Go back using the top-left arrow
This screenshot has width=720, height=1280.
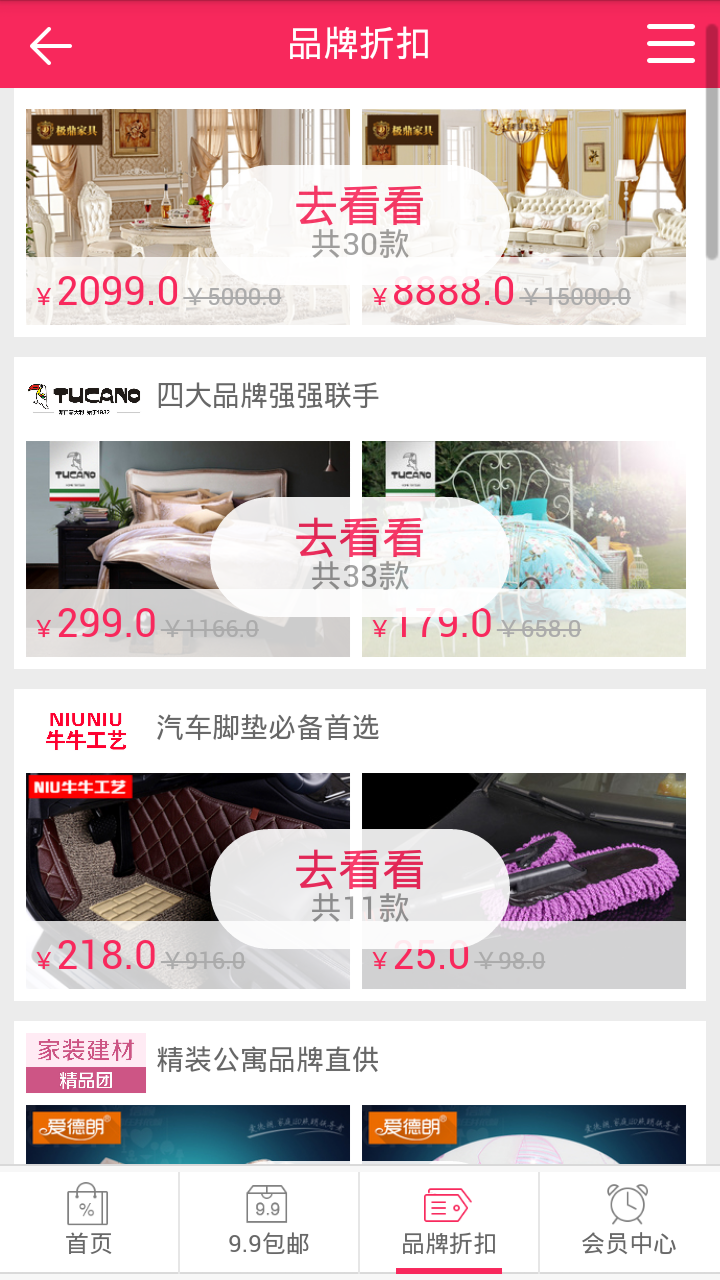pos(50,45)
